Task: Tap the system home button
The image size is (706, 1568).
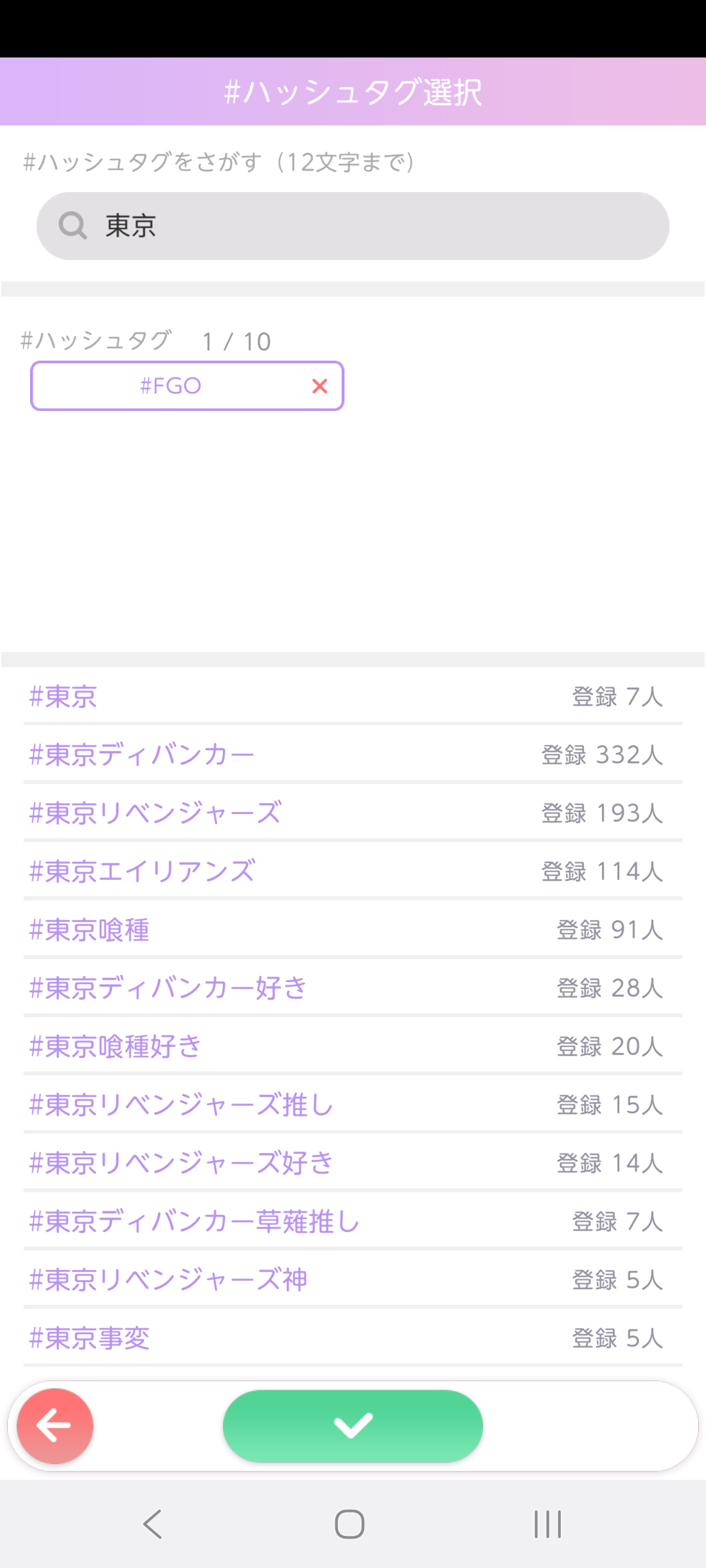Action: (x=350, y=1524)
